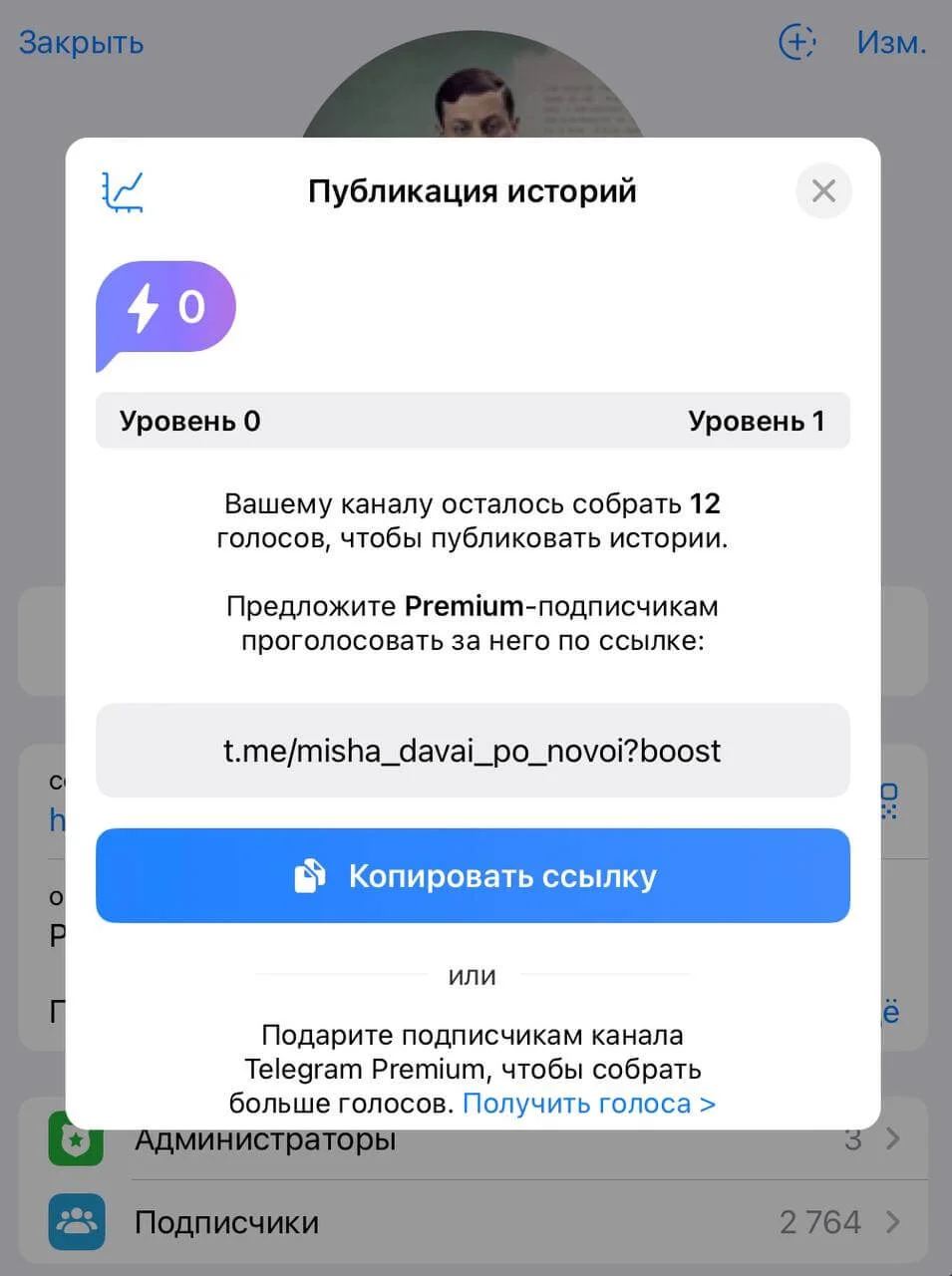Screen dimensions: 952x1276
Task: Open the boost statistics chart icon
Action: [123, 191]
